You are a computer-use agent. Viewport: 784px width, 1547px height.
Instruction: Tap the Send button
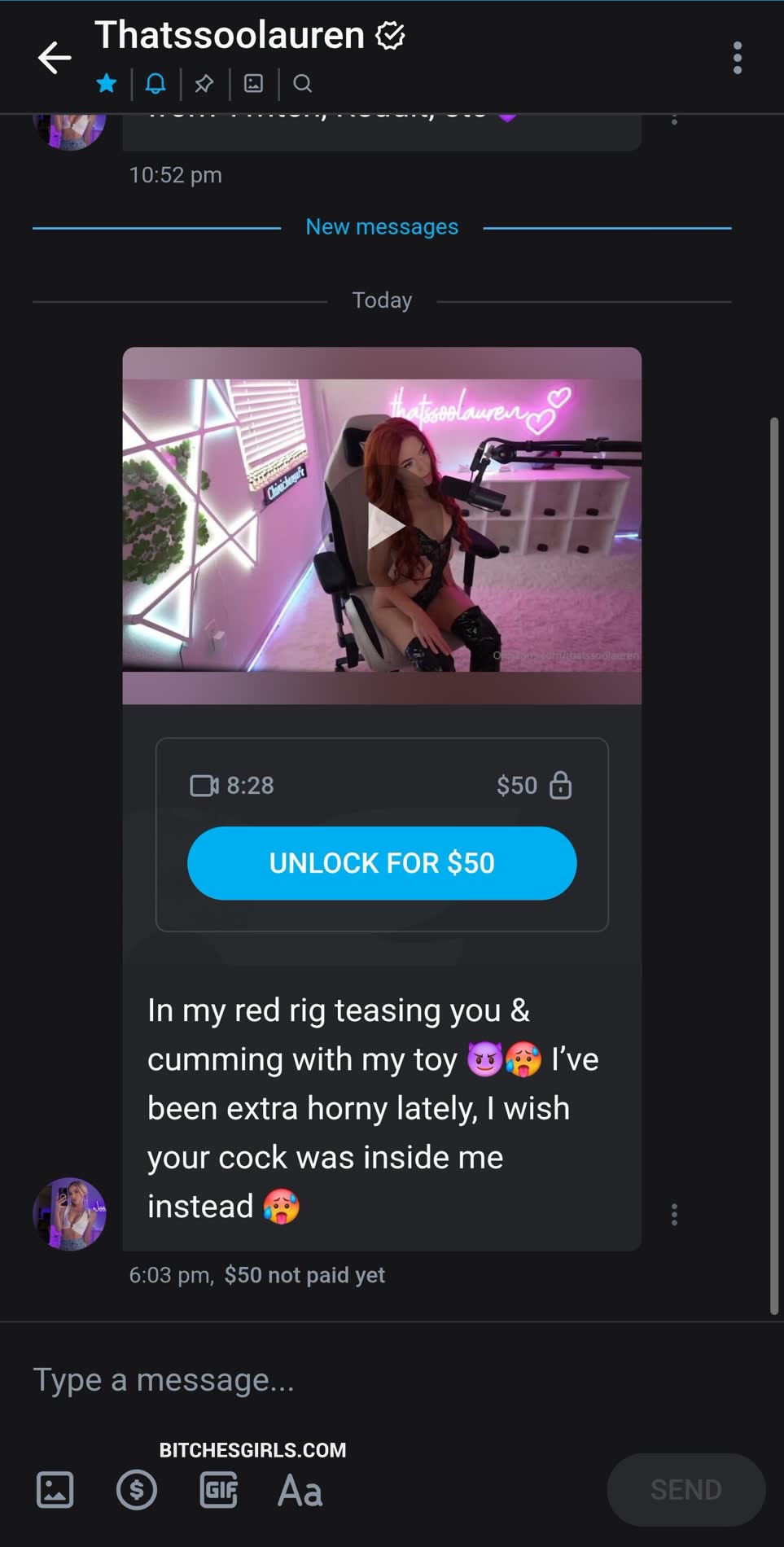pos(685,1490)
